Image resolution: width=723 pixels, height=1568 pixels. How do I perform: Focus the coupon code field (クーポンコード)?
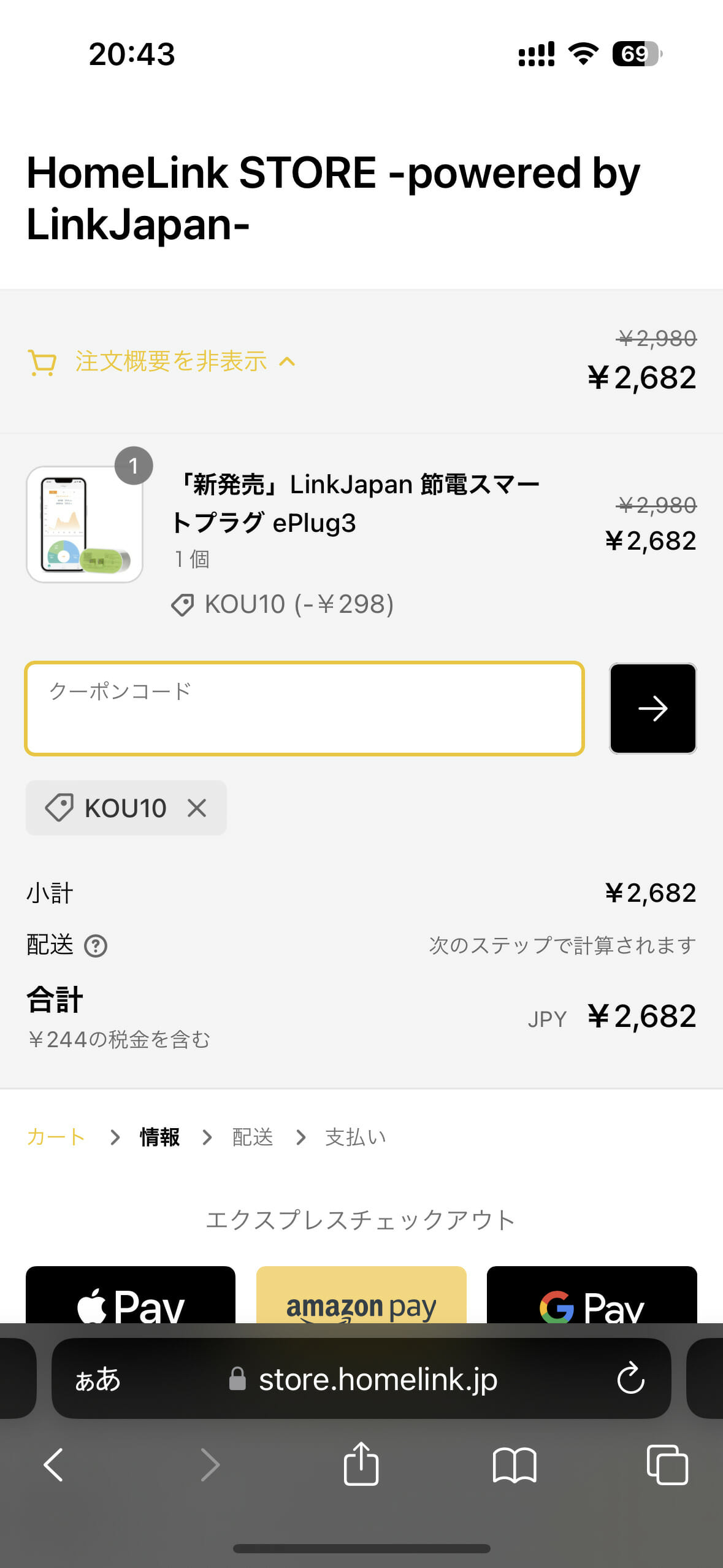304,709
